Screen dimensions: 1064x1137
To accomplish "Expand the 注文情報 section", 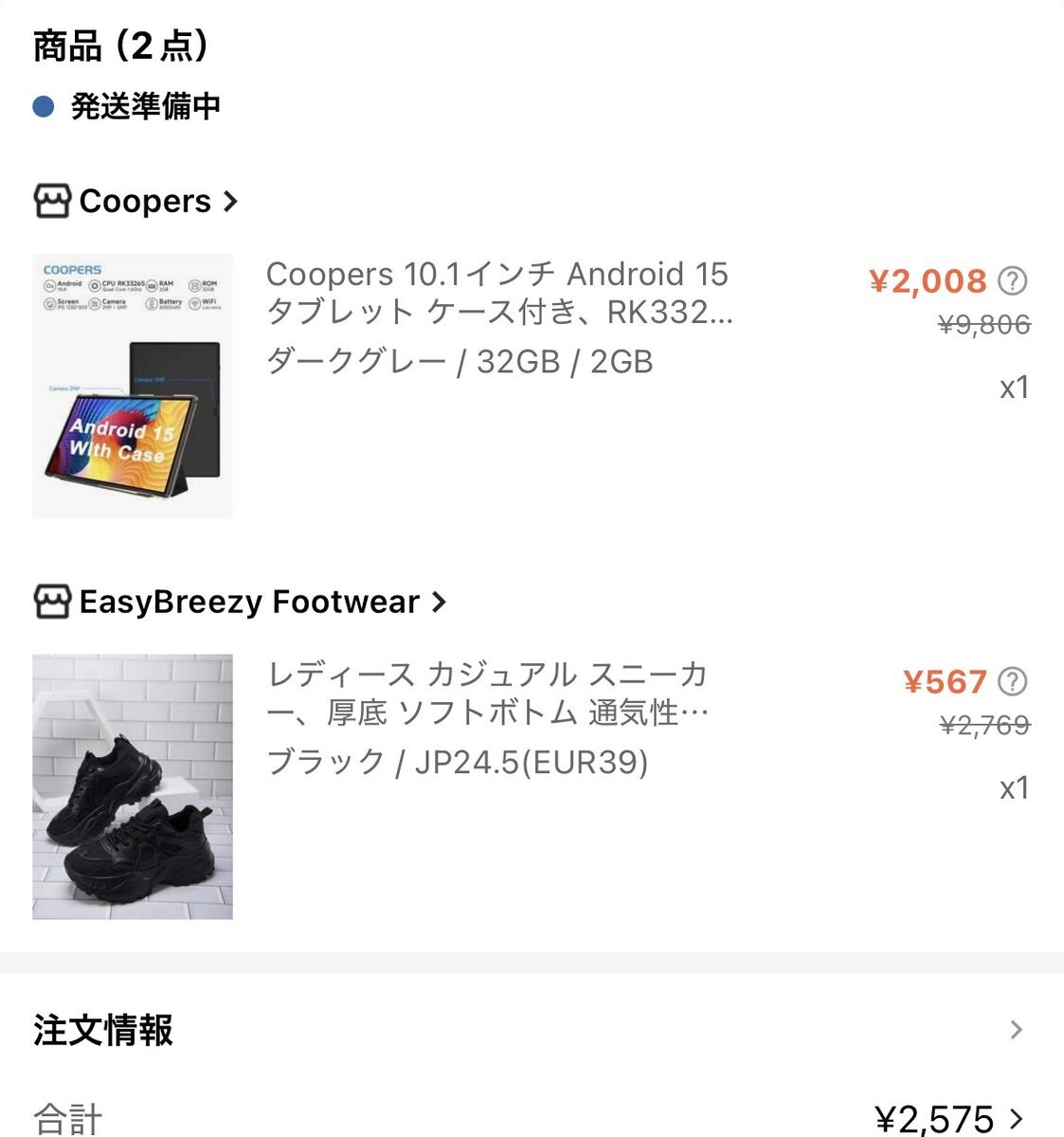I will [1016, 1030].
